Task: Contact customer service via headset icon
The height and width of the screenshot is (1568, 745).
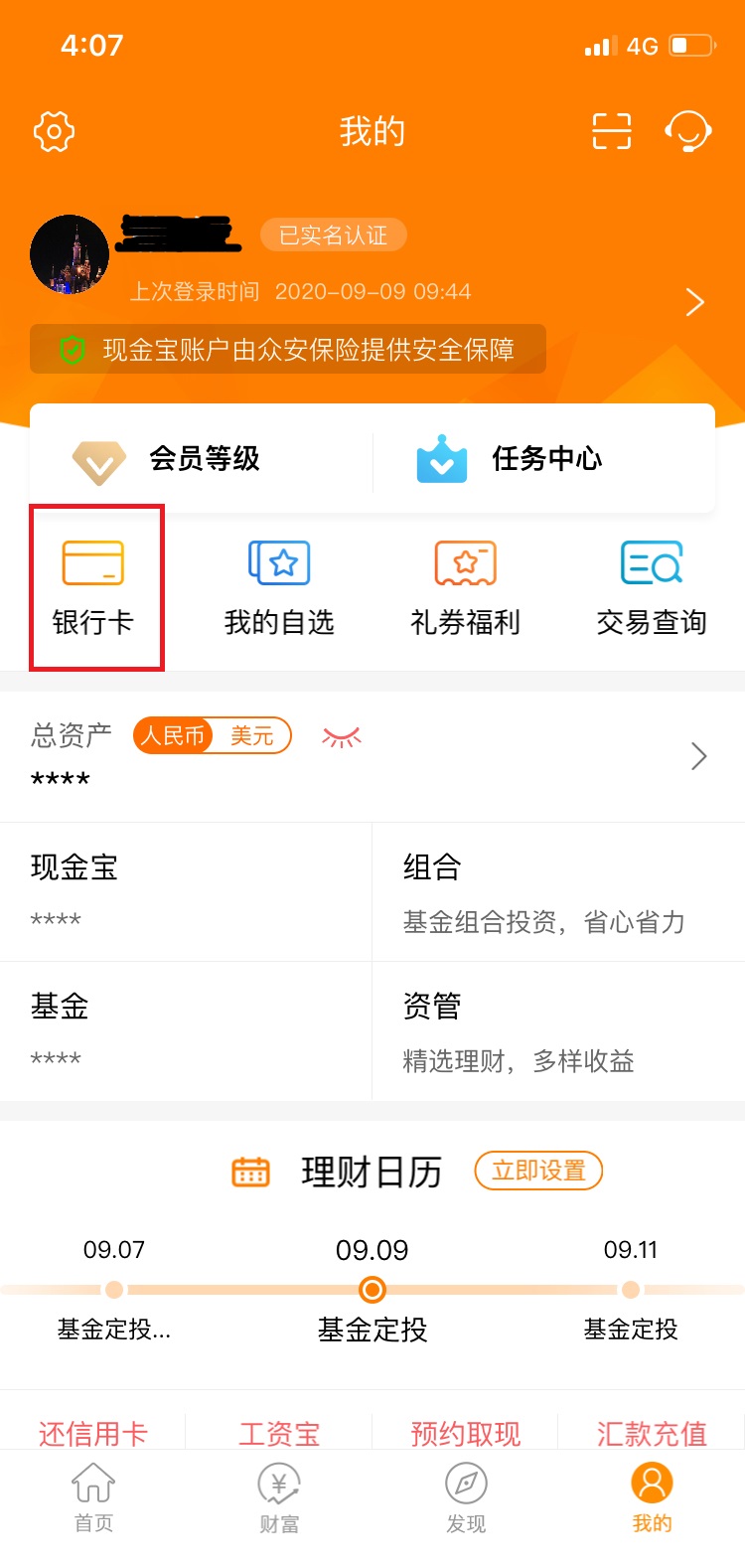Action: (x=687, y=131)
